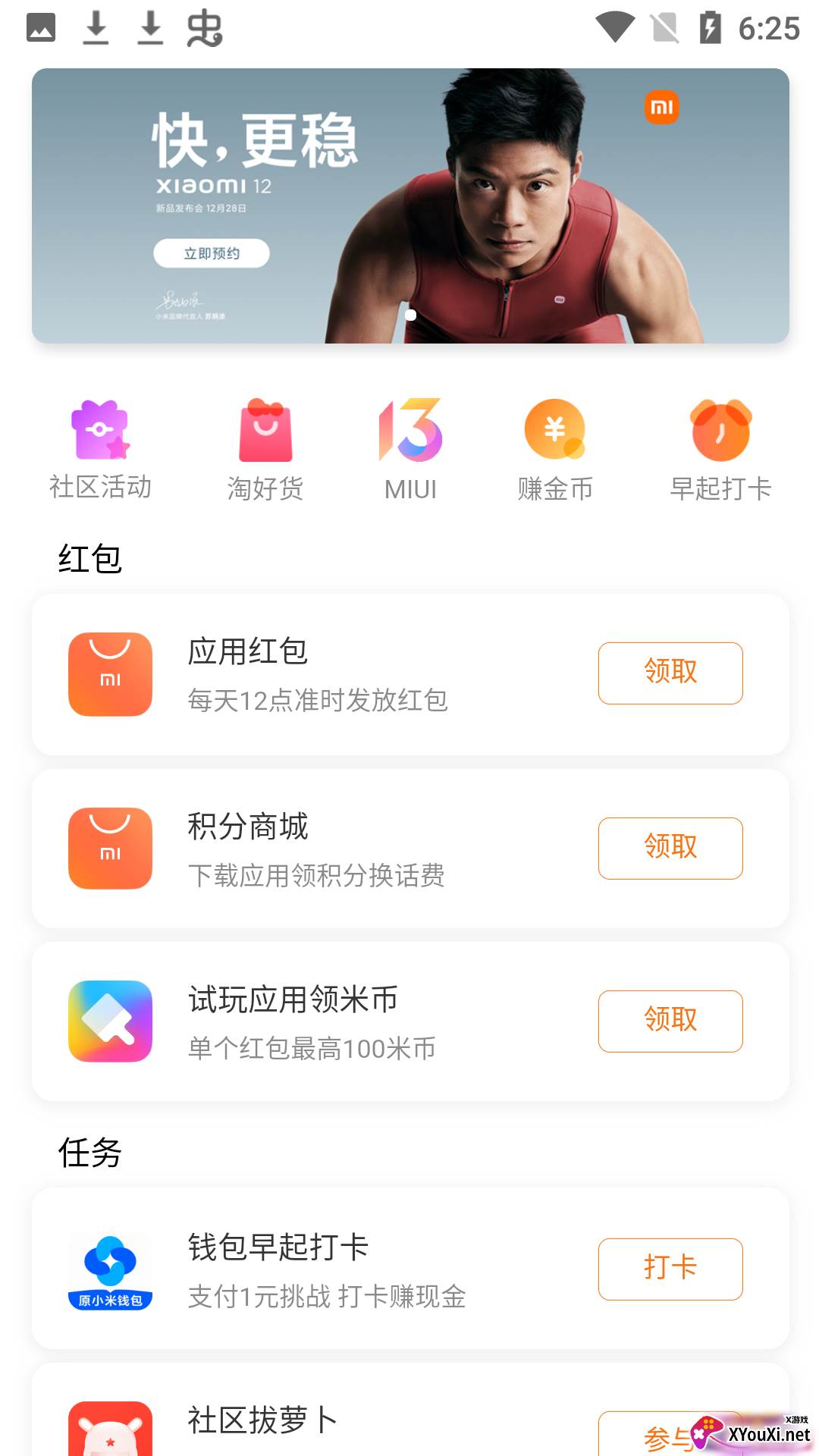The height and width of the screenshot is (1456, 819).
Task: Tap the 早起打卡 alarm clock icon
Action: click(718, 432)
